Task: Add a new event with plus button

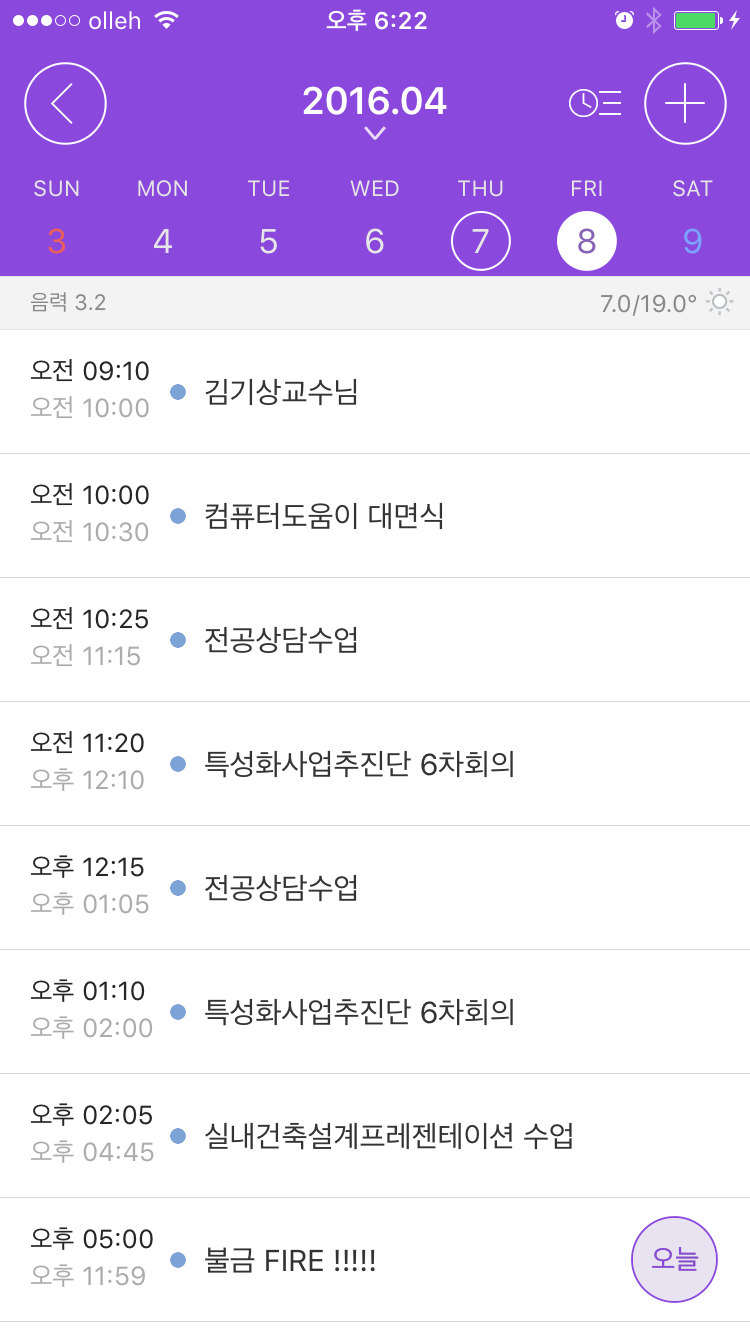Action: click(x=685, y=104)
